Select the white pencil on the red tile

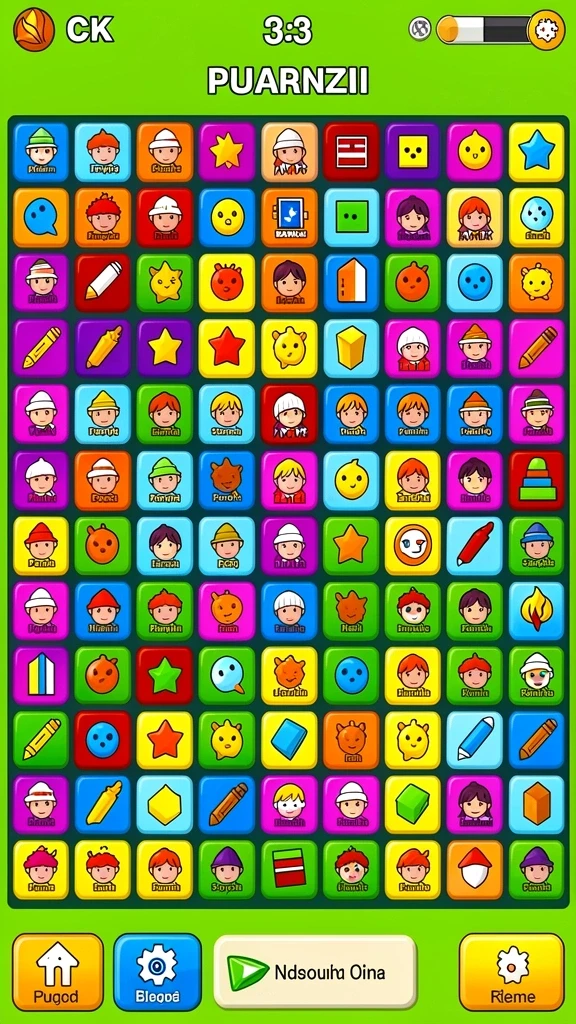click(x=103, y=283)
